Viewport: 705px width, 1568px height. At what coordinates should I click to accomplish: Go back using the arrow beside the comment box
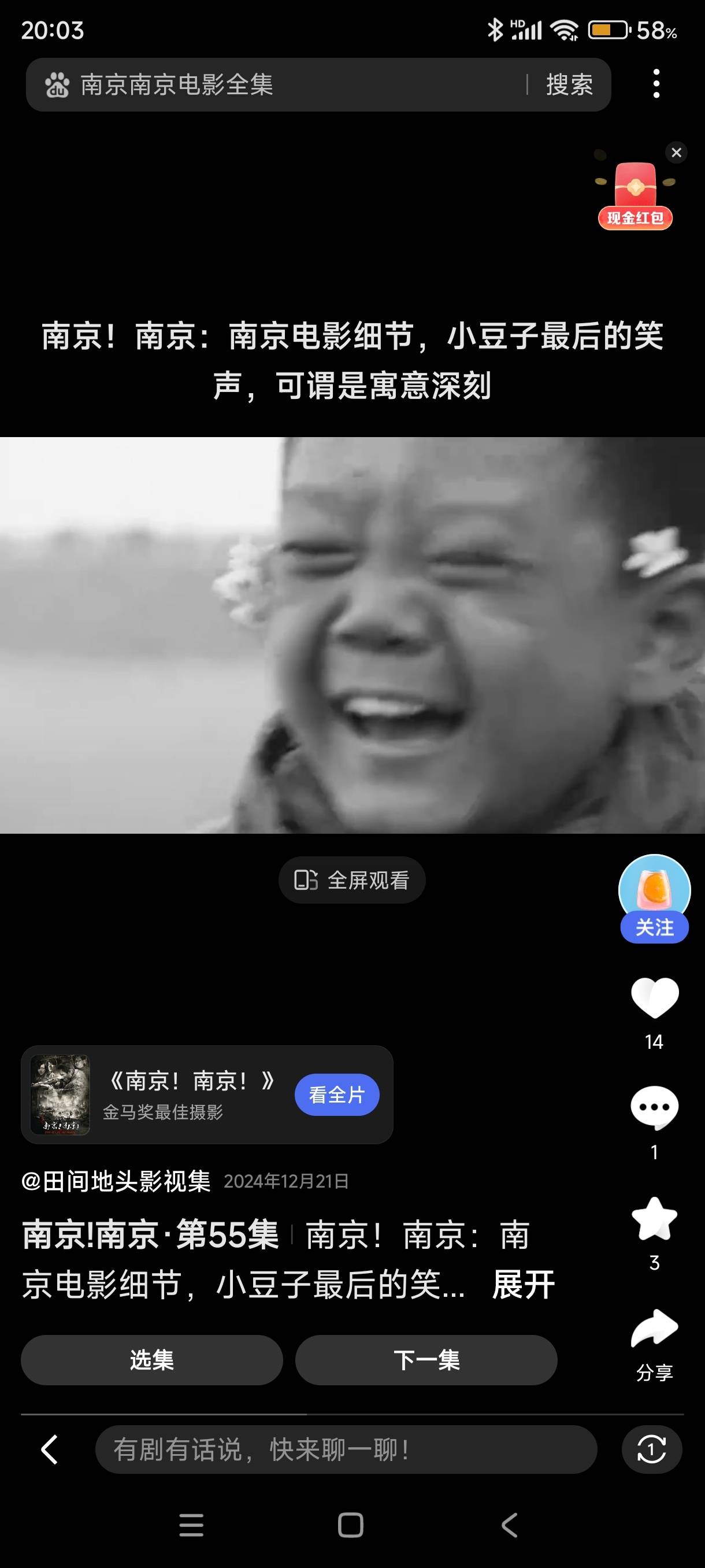pos(50,1449)
